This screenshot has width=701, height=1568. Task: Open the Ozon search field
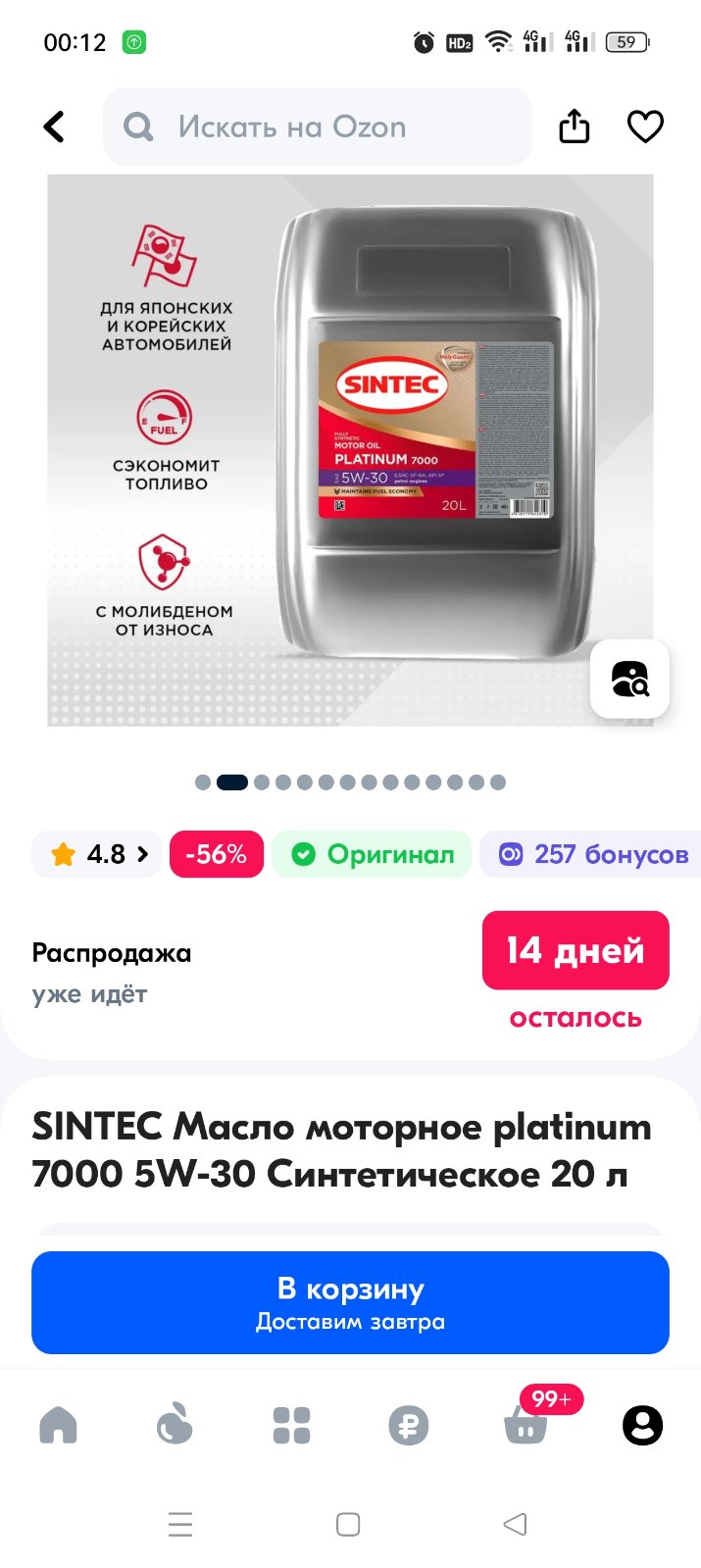[318, 126]
